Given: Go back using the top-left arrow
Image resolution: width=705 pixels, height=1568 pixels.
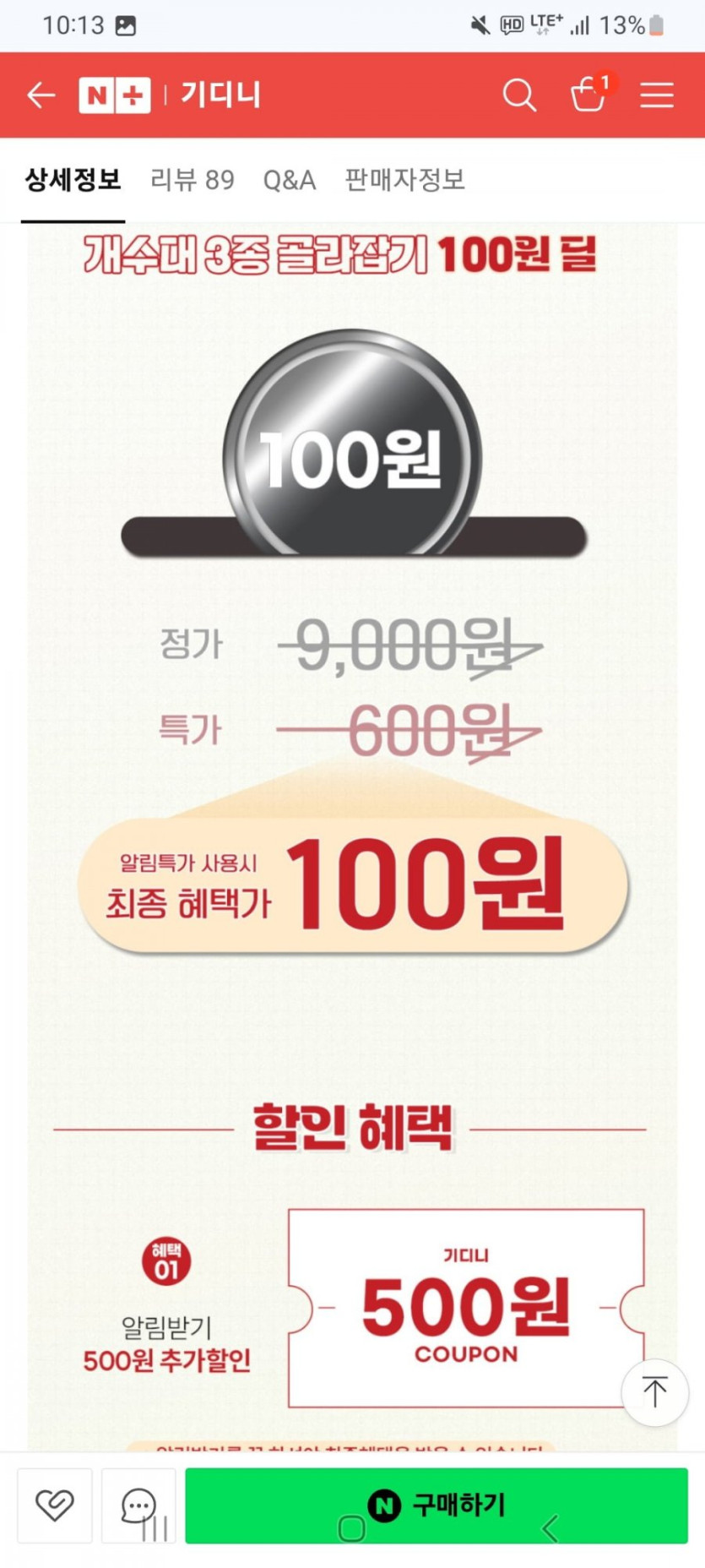Looking at the screenshot, I should (41, 95).
